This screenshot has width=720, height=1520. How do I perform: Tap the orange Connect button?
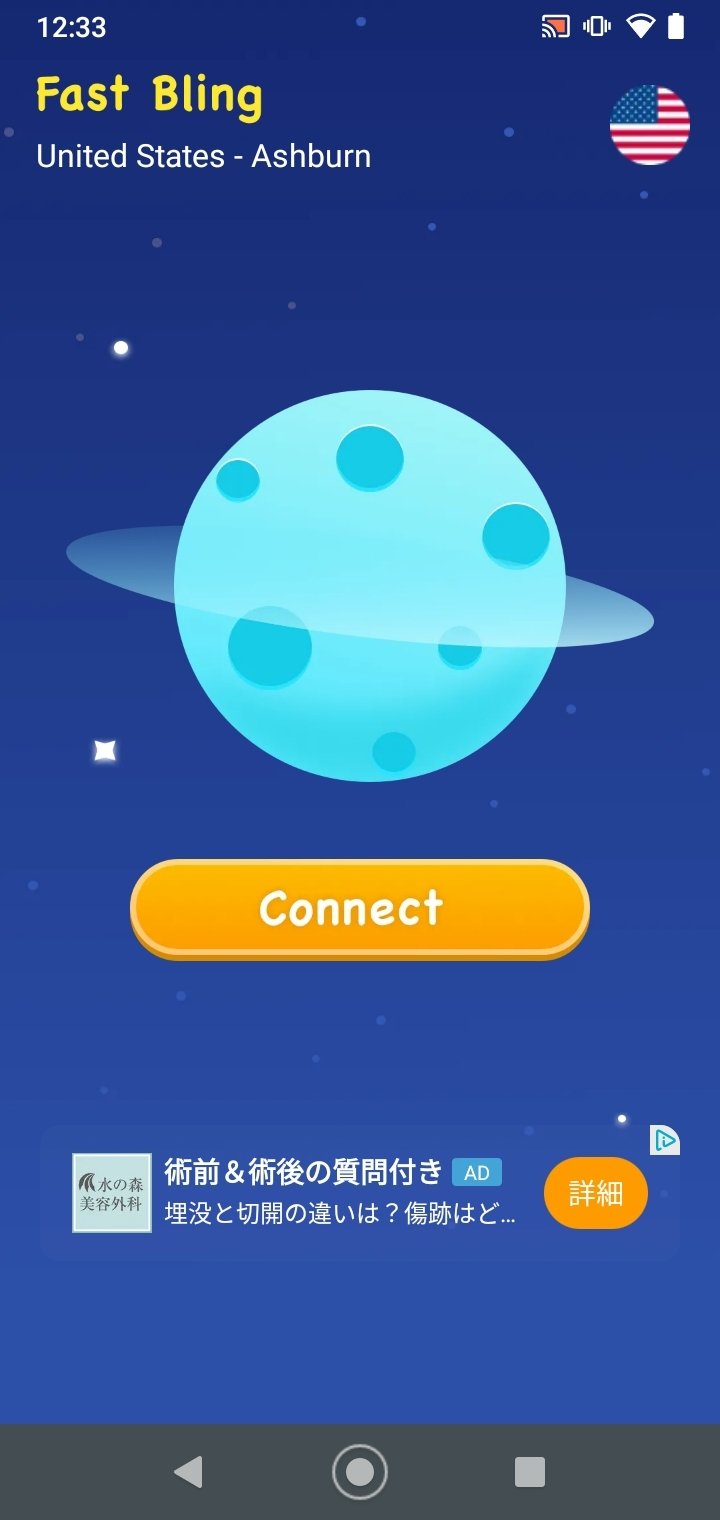coord(360,908)
